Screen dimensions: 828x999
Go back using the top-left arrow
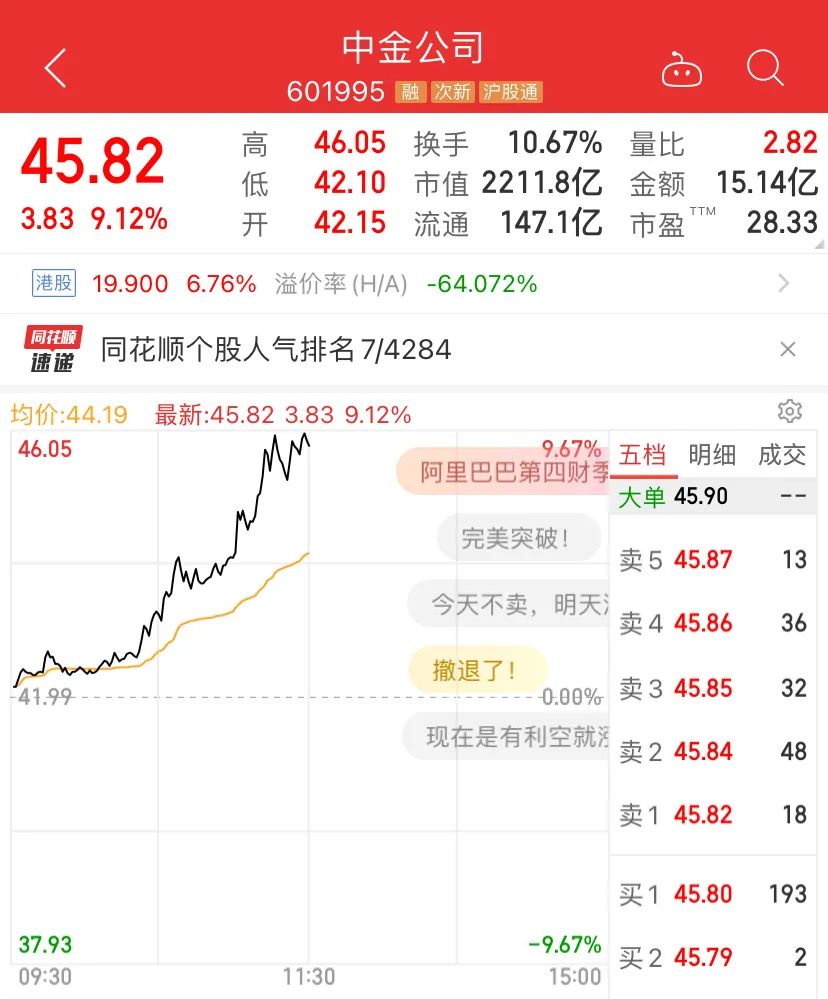pyautogui.click(x=56, y=69)
